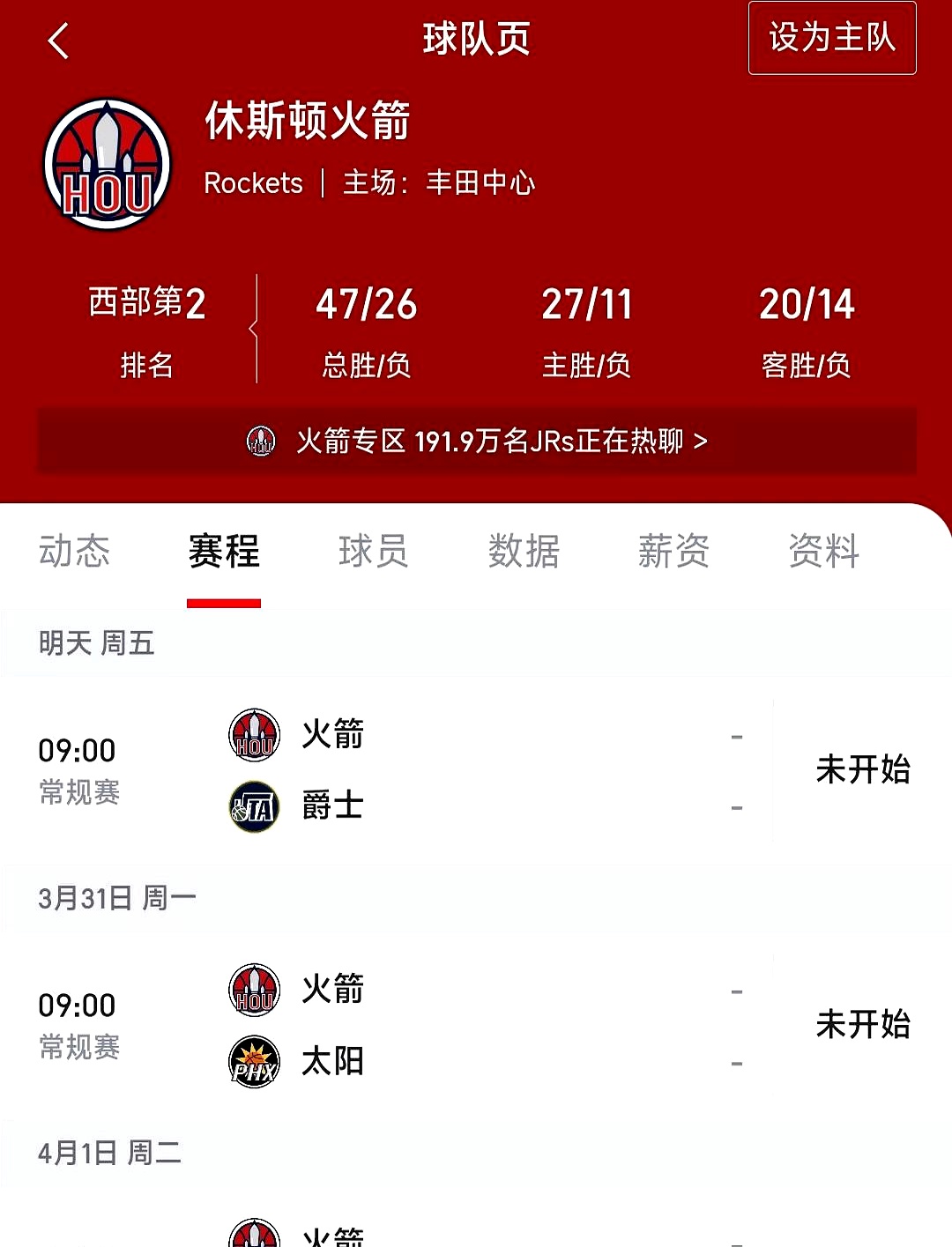The width and height of the screenshot is (952, 1247).
Task: Click the Houston Rockets team logo
Action: [x=106, y=159]
